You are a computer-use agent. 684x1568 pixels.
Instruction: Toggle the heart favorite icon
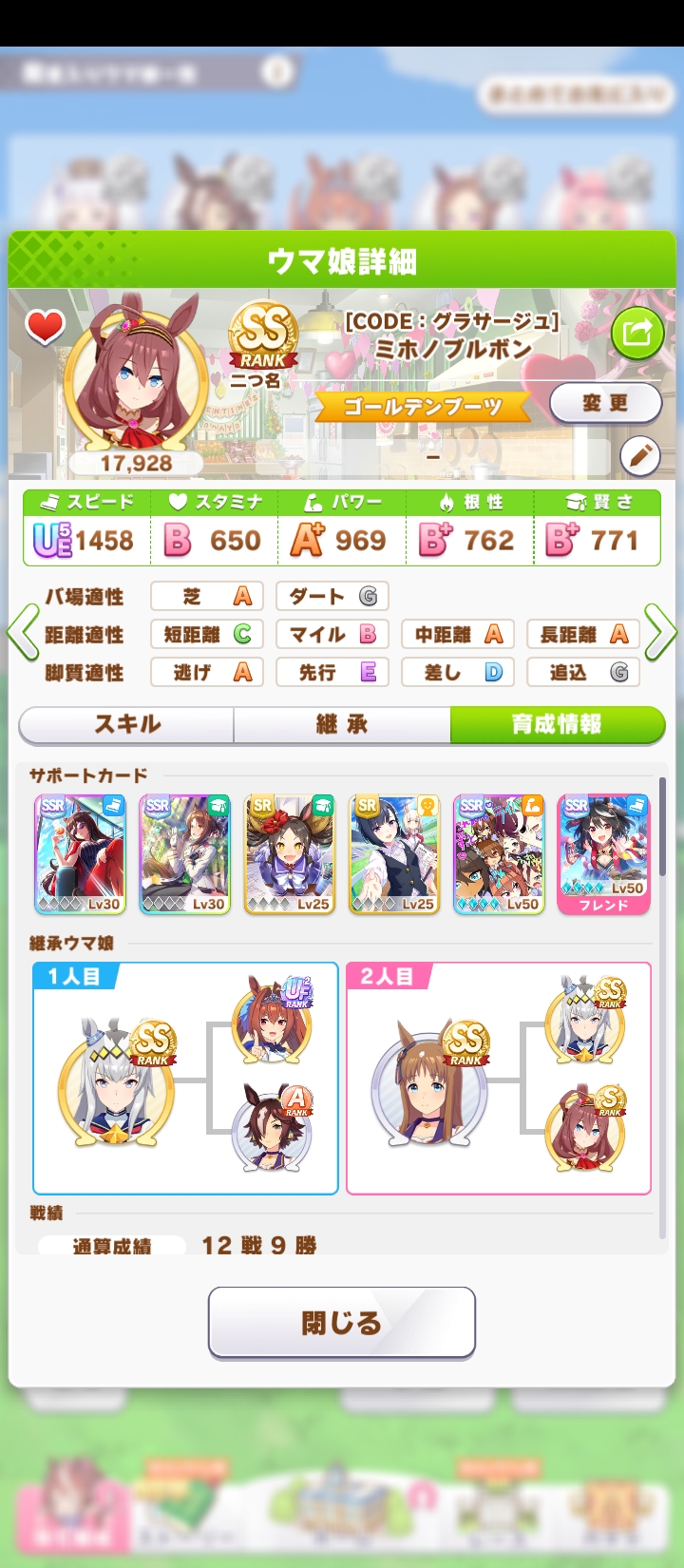pyautogui.click(x=44, y=327)
